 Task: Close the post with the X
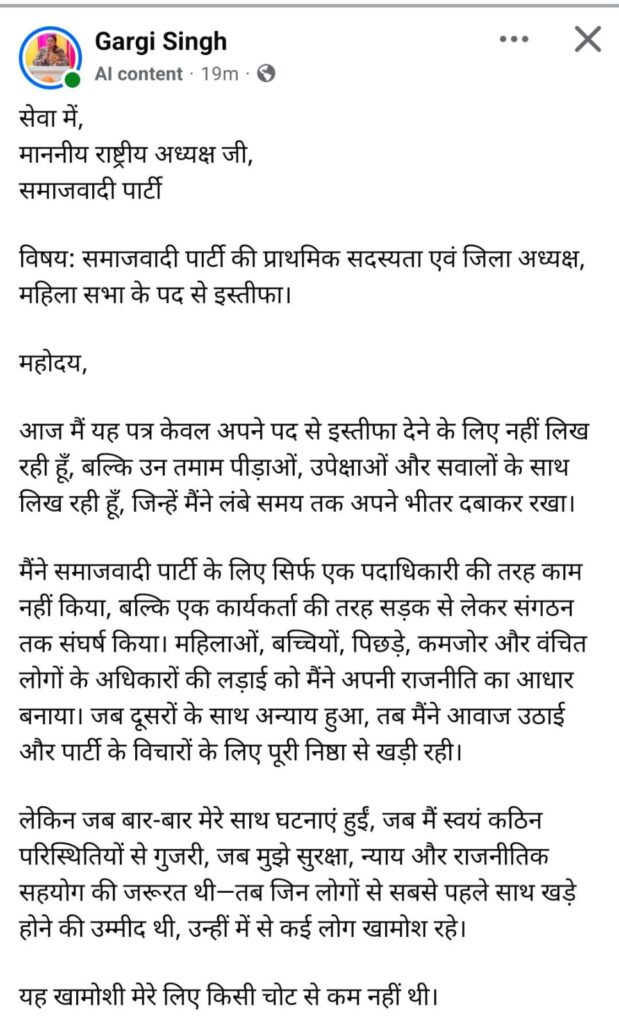(588, 39)
